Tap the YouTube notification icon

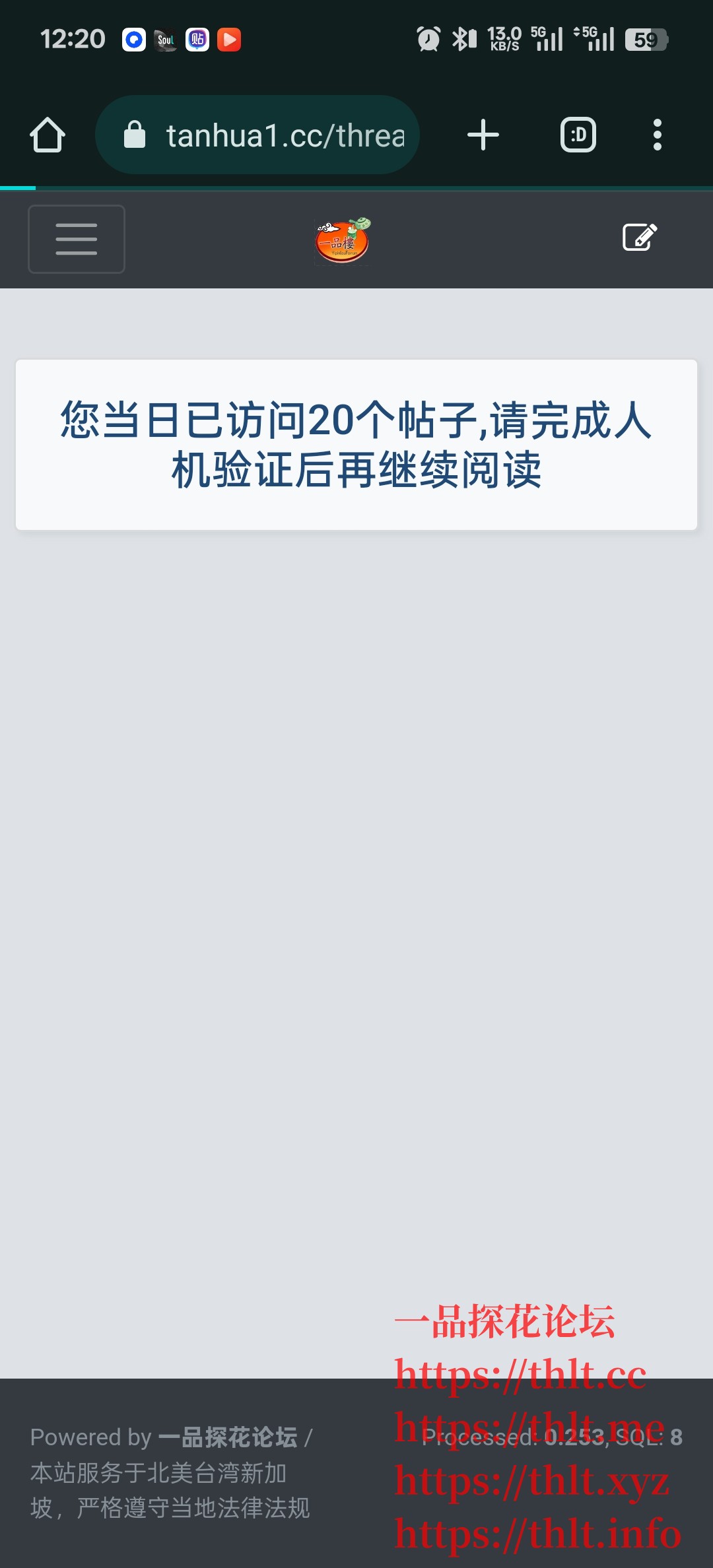click(229, 40)
